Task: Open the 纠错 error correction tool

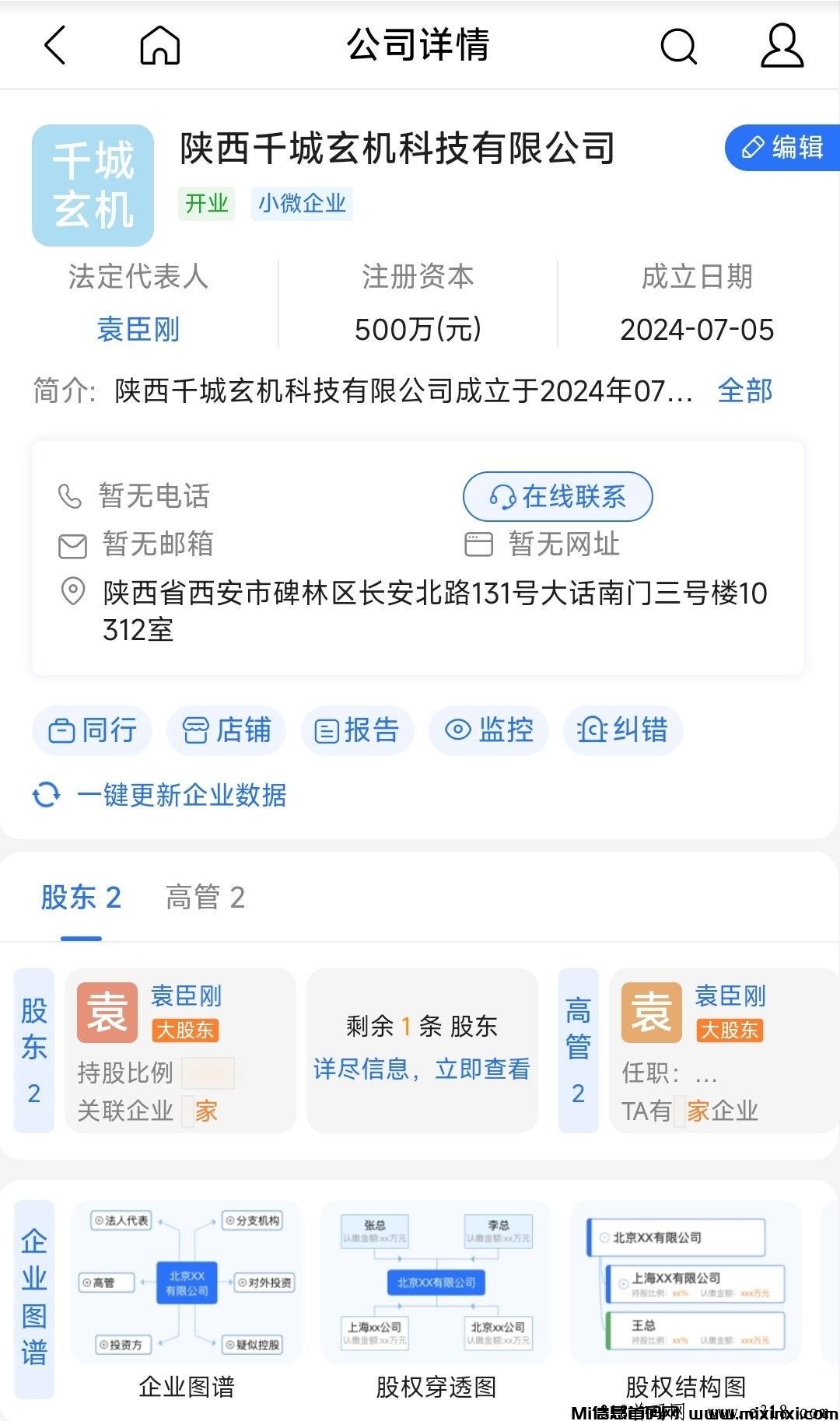Action: [623, 730]
